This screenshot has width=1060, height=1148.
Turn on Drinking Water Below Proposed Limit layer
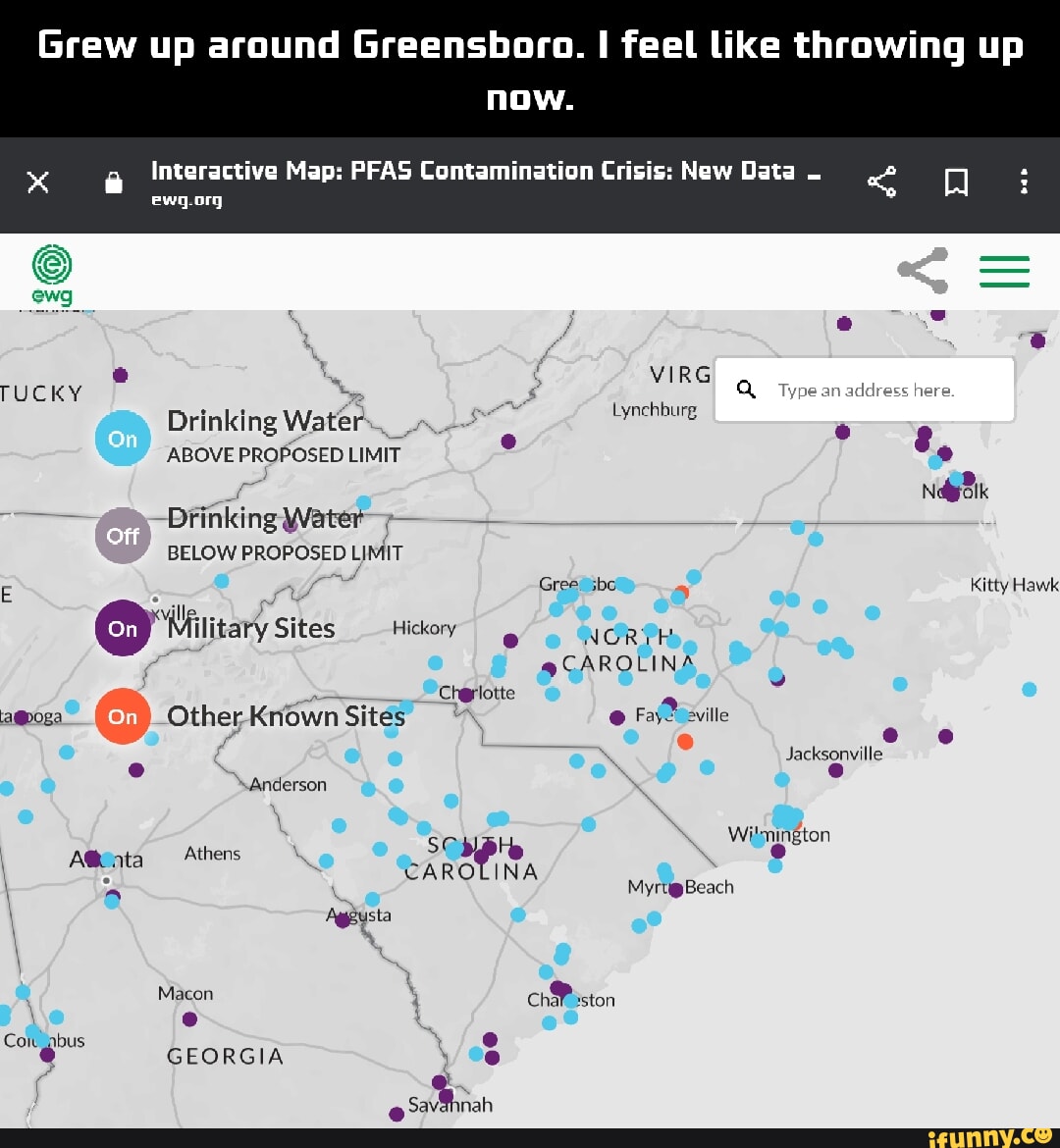coord(123,536)
